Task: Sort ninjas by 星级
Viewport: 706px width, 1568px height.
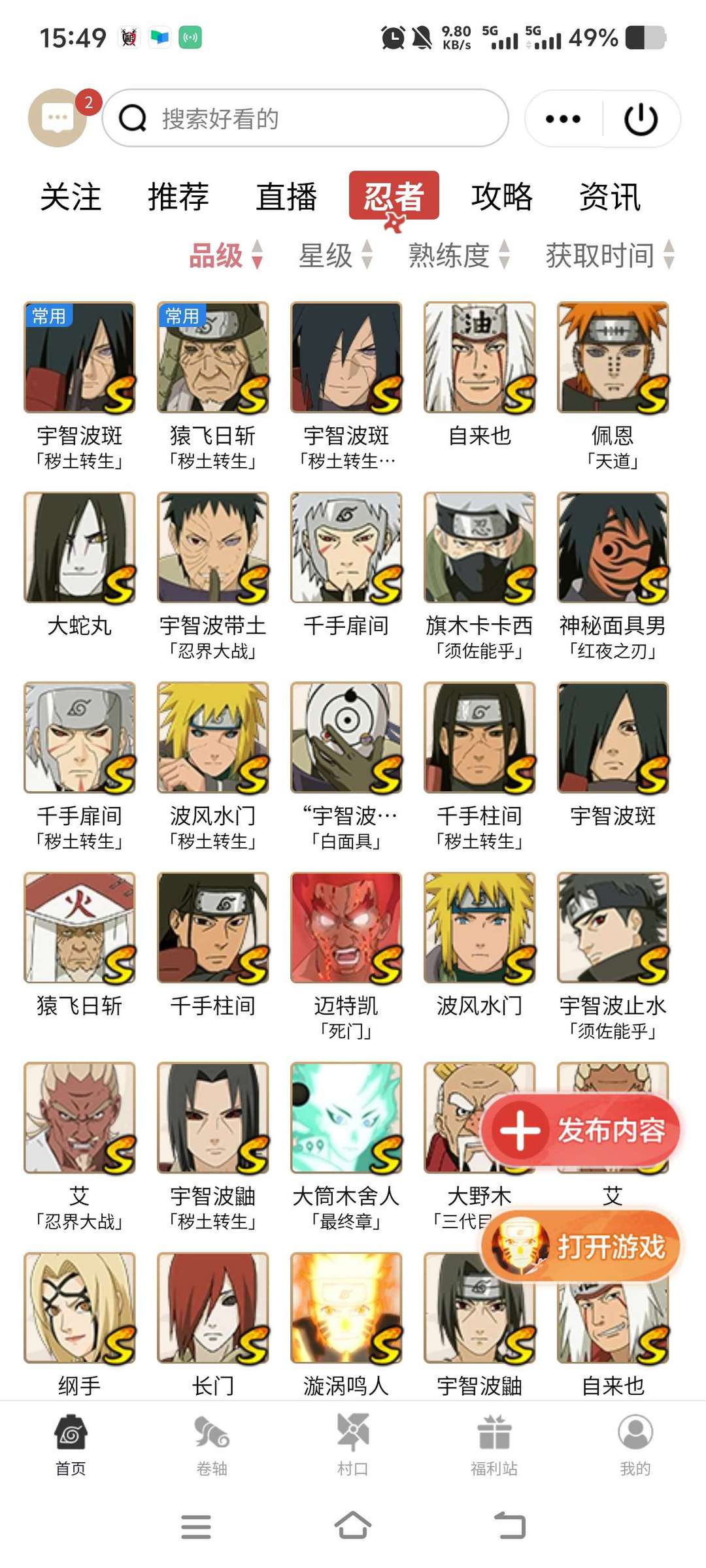Action: (x=336, y=255)
